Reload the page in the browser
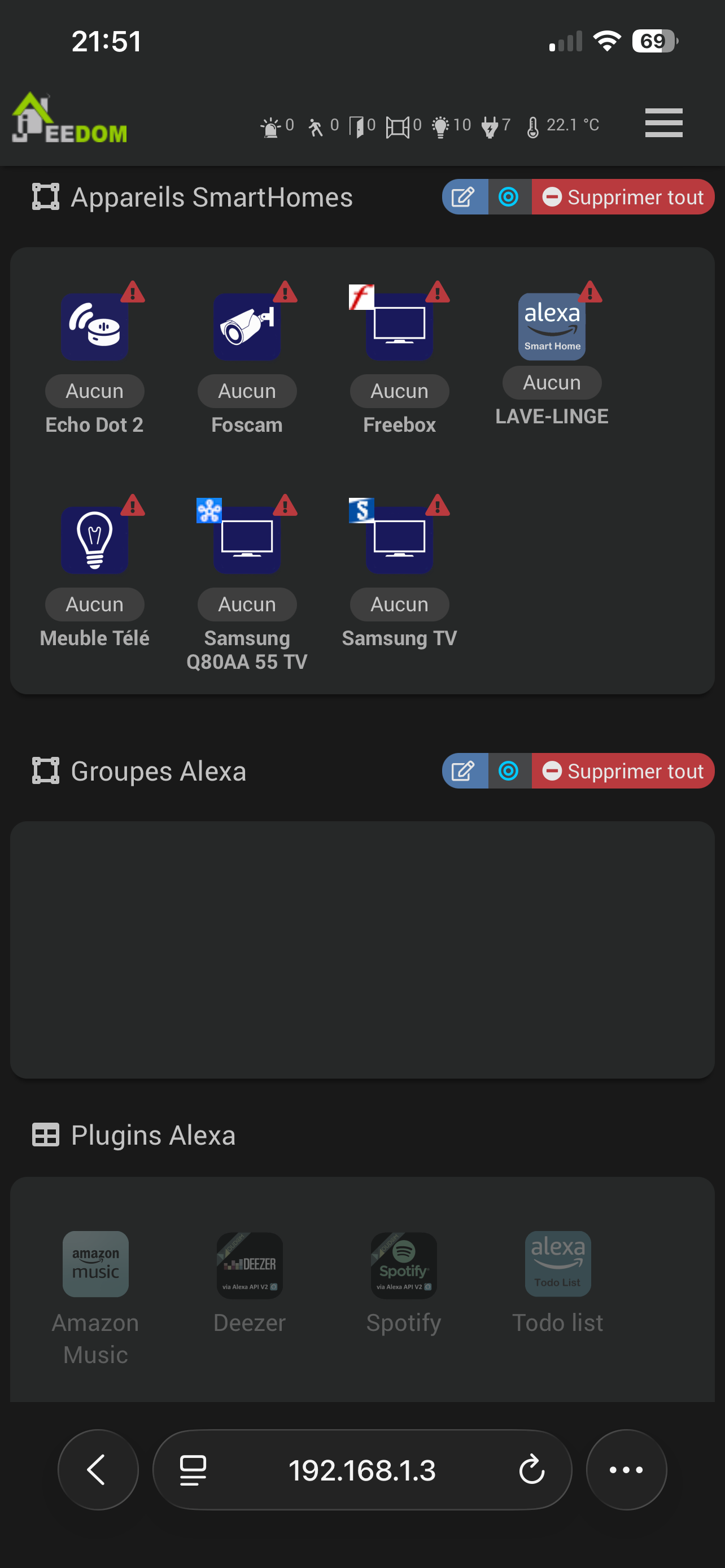The height and width of the screenshot is (1568, 725). (x=531, y=1470)
